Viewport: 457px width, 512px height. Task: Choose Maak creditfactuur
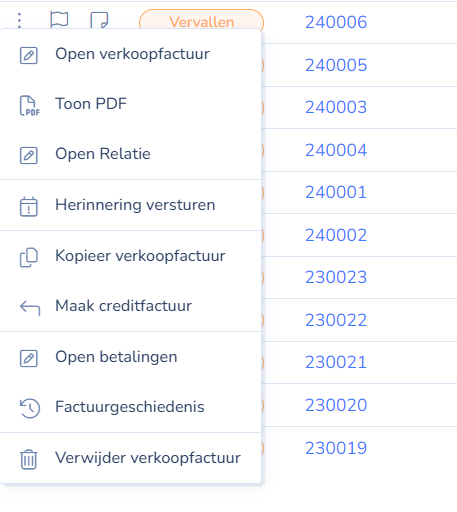click(x=130, y=306)
